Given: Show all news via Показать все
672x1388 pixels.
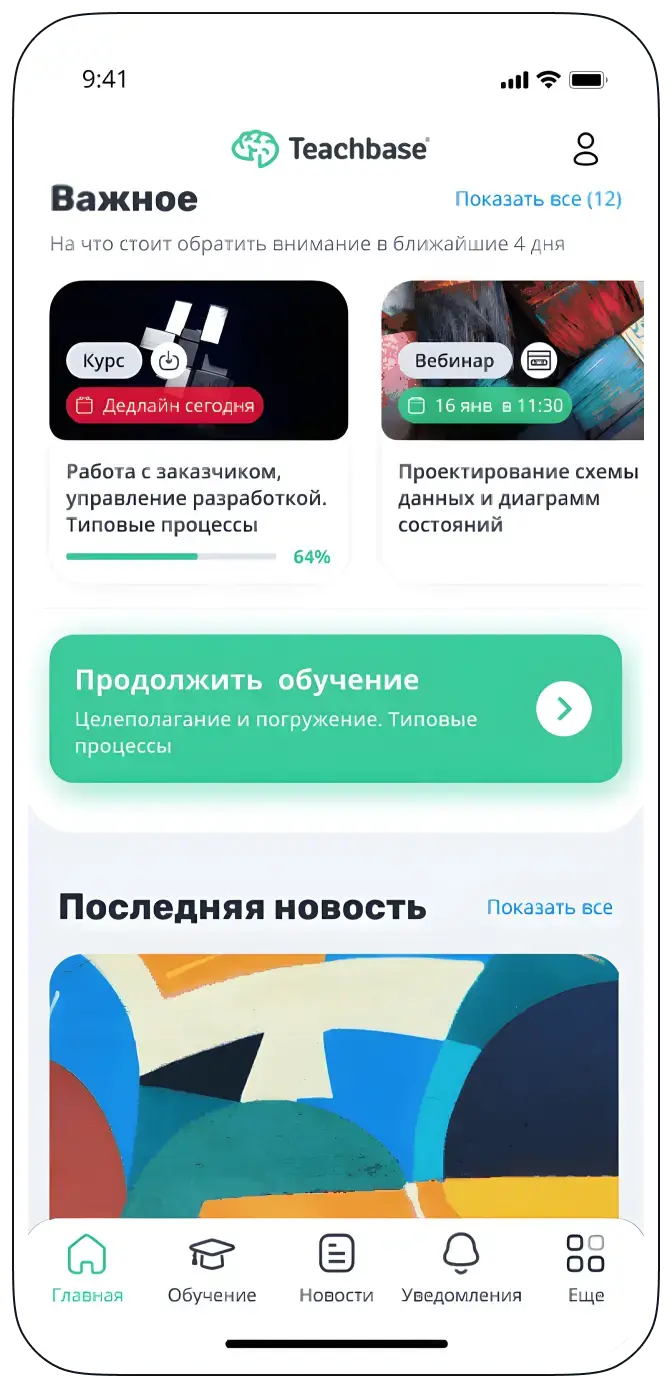Looking at the screenshot, I should (x=549, y=907).
